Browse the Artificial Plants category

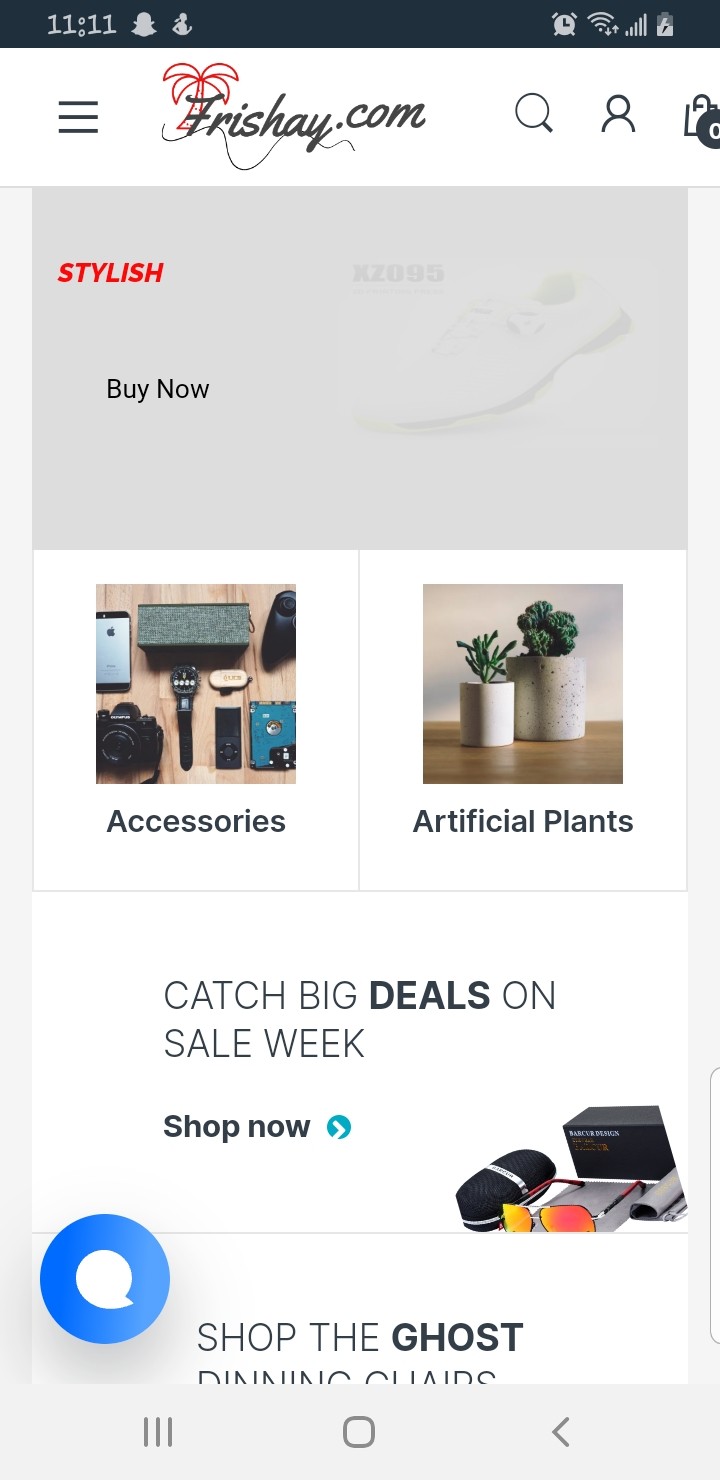click(523, 710)
